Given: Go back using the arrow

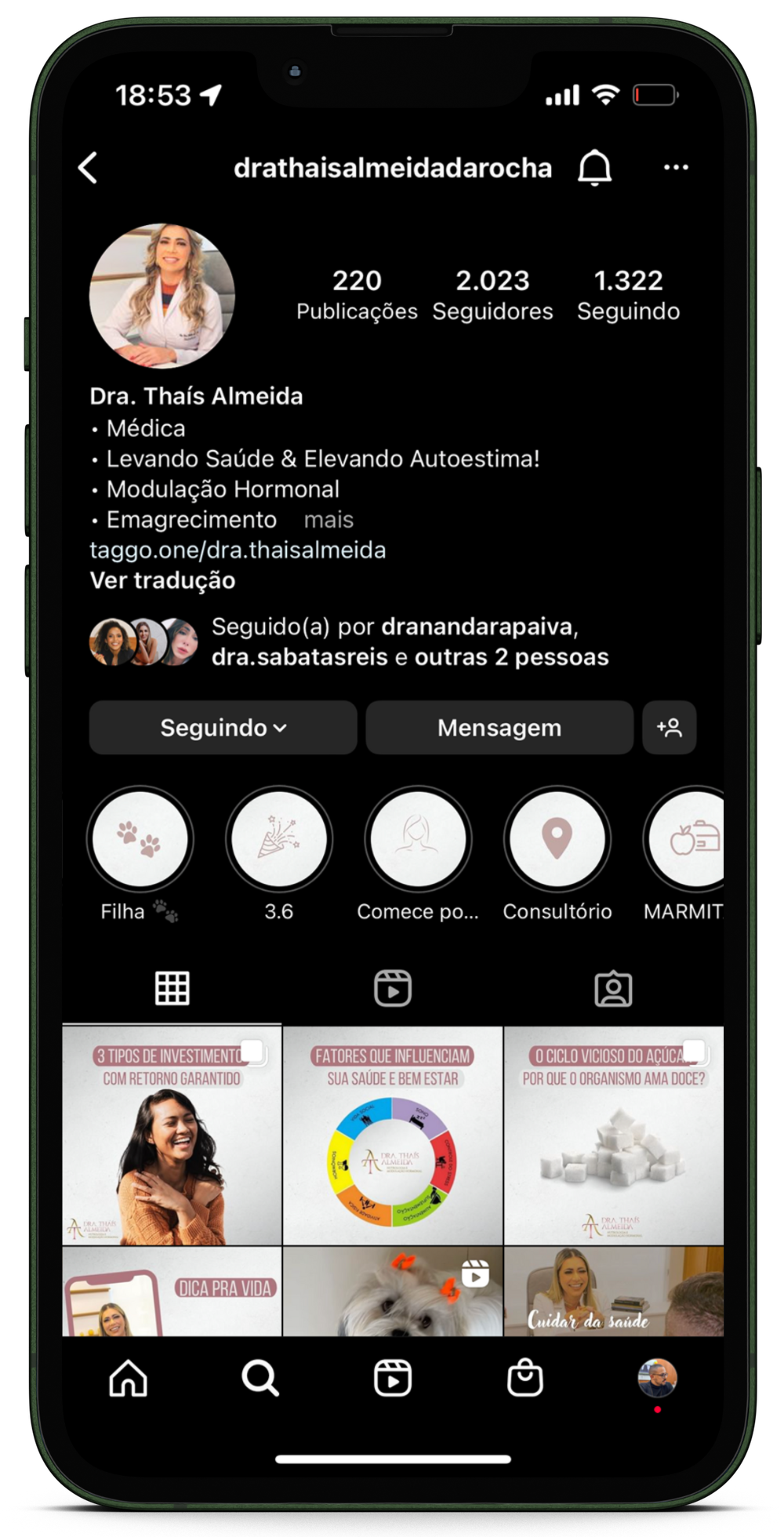Looking at the screenshot, I should [89, 168].
